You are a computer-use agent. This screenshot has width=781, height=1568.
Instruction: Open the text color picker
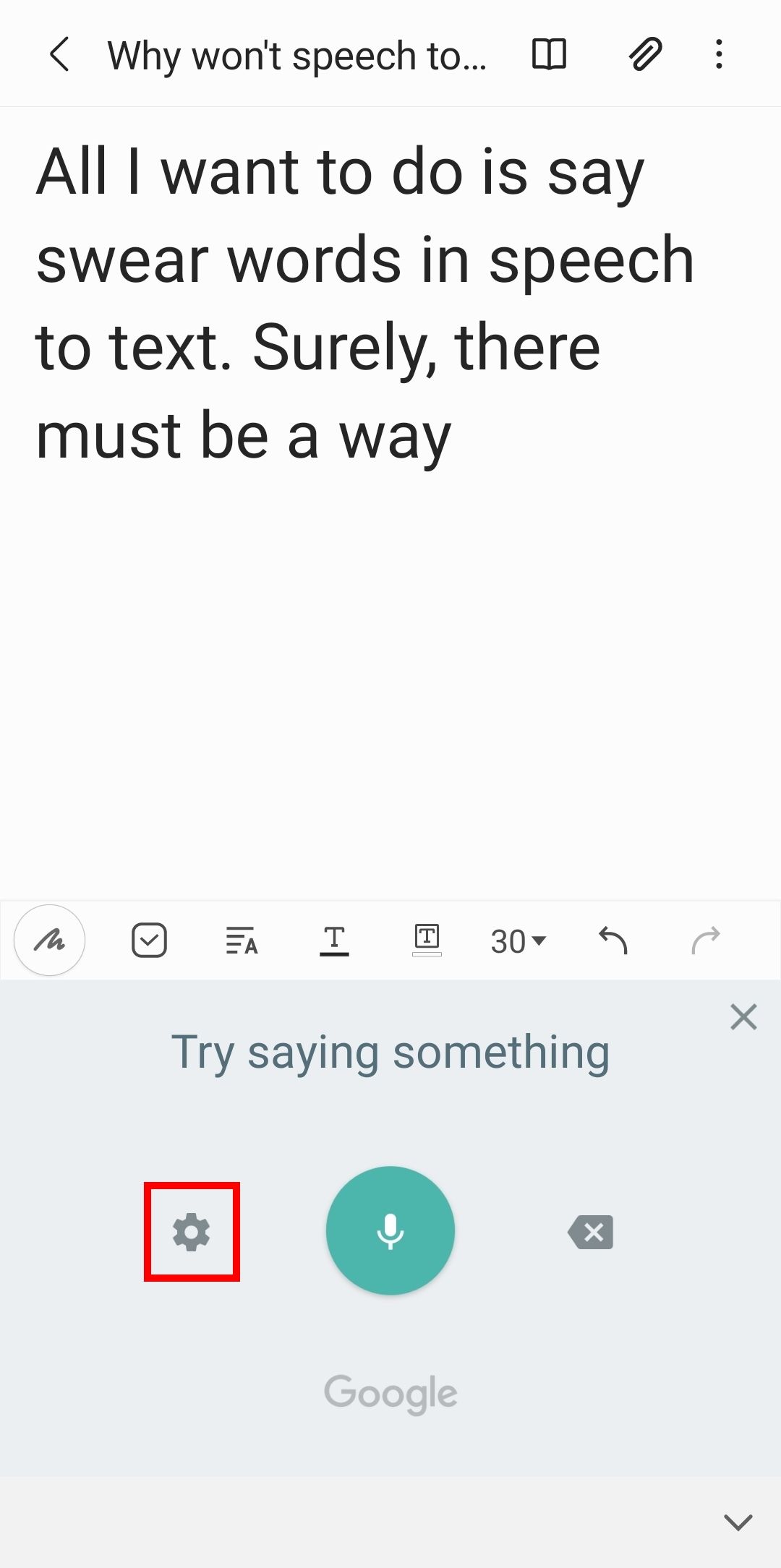pos(335,940)
